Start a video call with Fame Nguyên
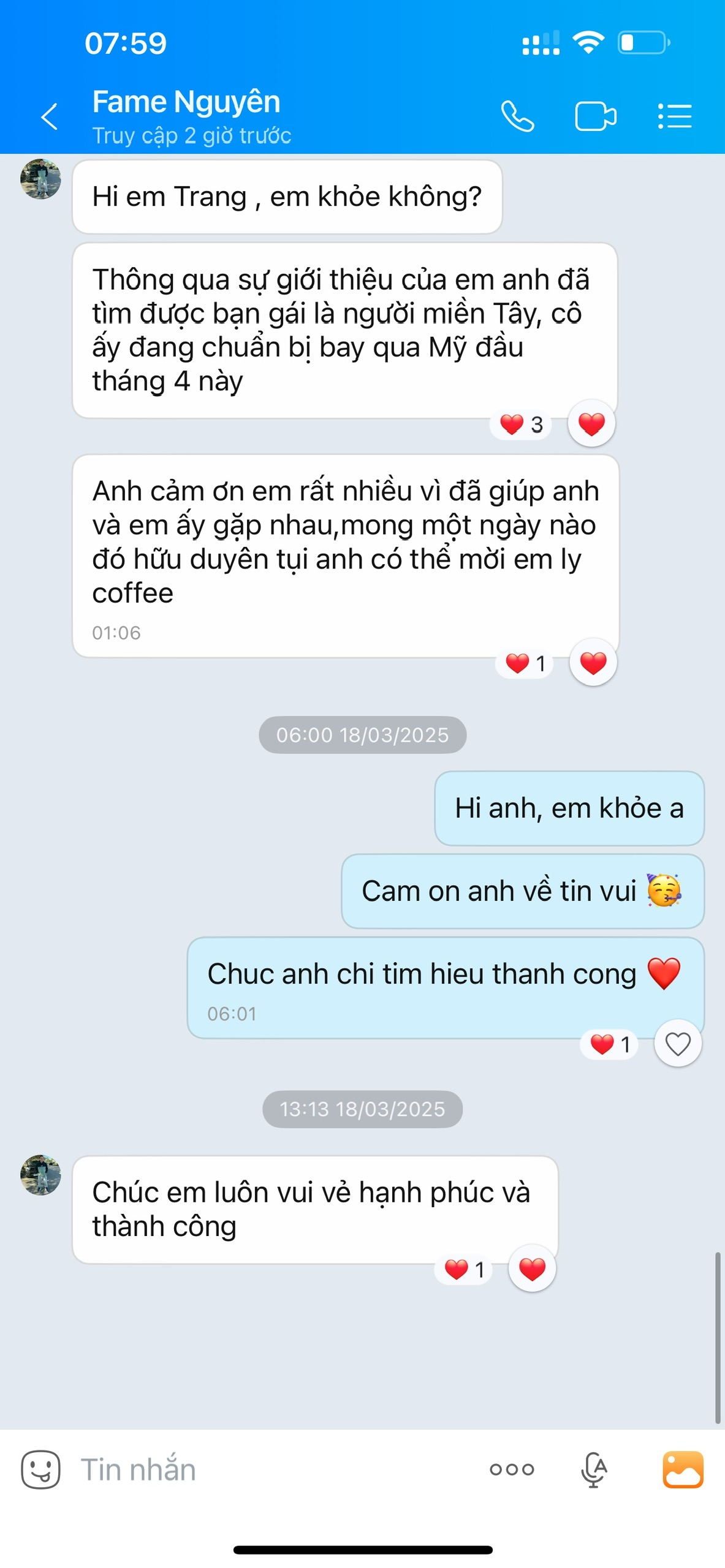725x1568 pixels. click(595, 116)
